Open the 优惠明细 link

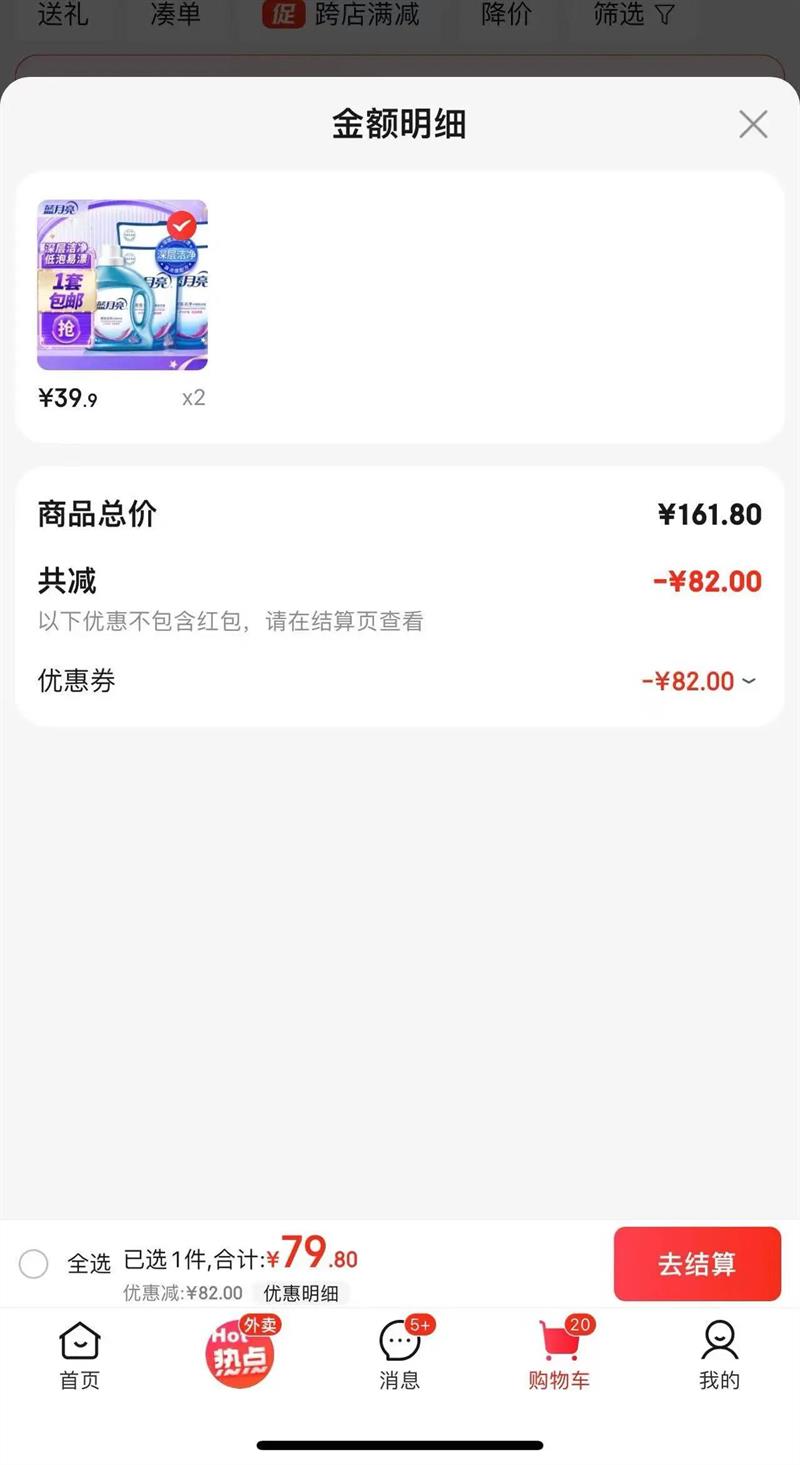(x=300, y=1293)
